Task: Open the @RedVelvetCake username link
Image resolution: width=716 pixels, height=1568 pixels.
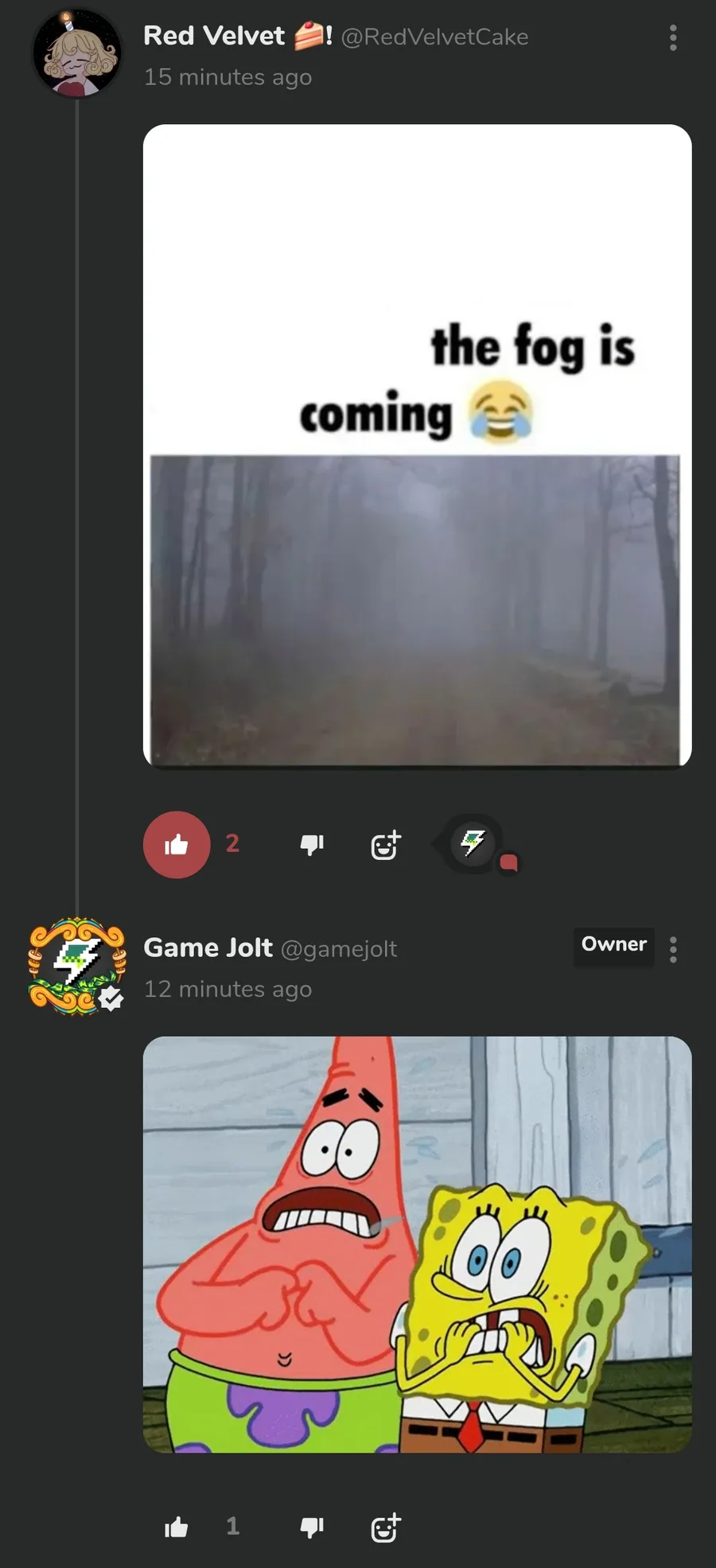Action: pyautogui.click(x=434, y=37)
